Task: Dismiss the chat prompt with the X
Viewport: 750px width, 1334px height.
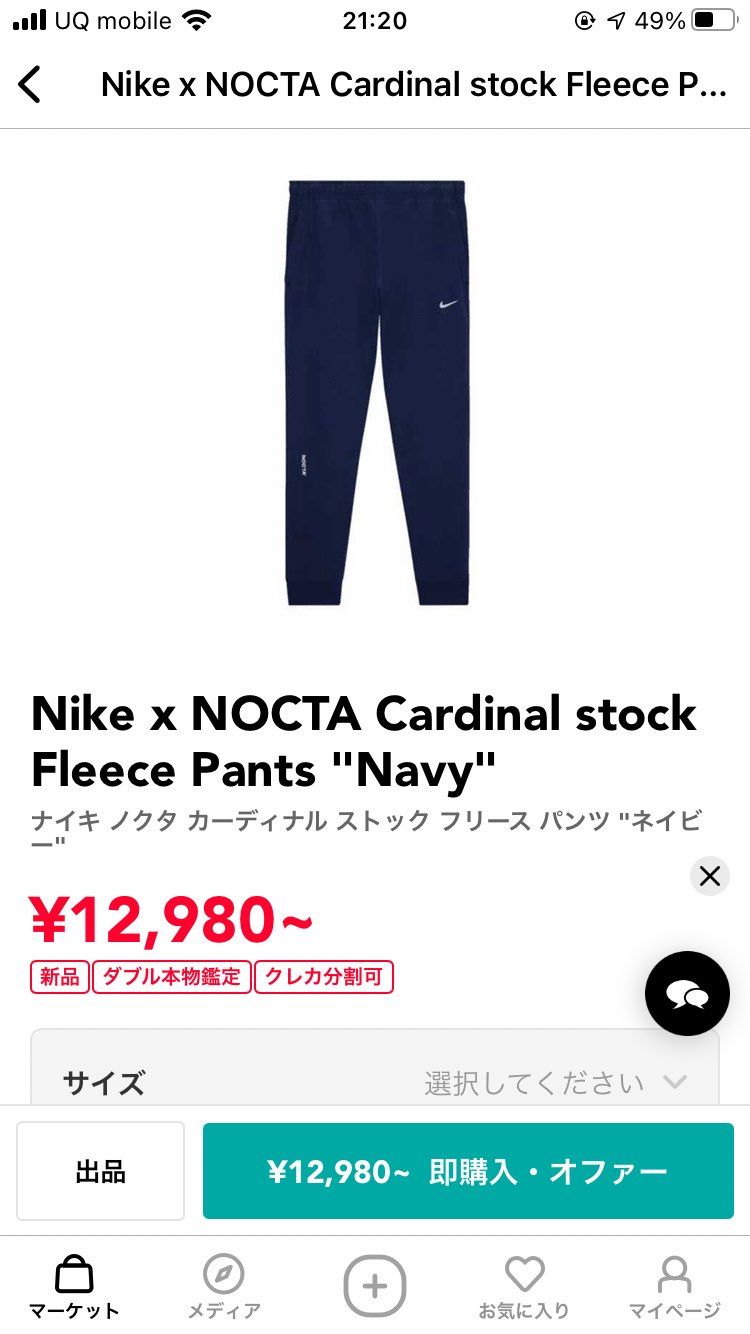Action: 709,876
